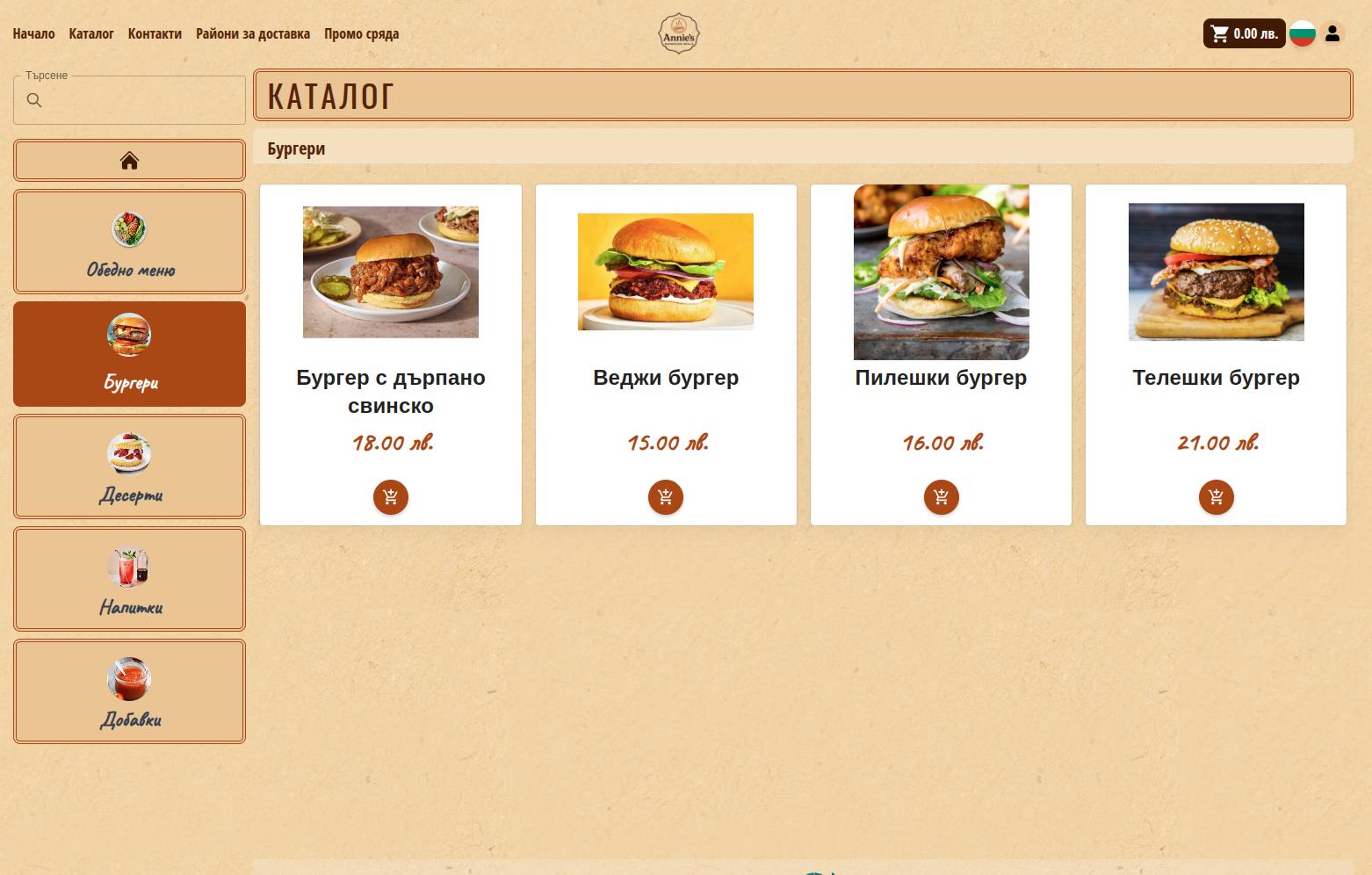Add Веджи бургер to the cart
The image size is (1372, 875).
[666, 497]
